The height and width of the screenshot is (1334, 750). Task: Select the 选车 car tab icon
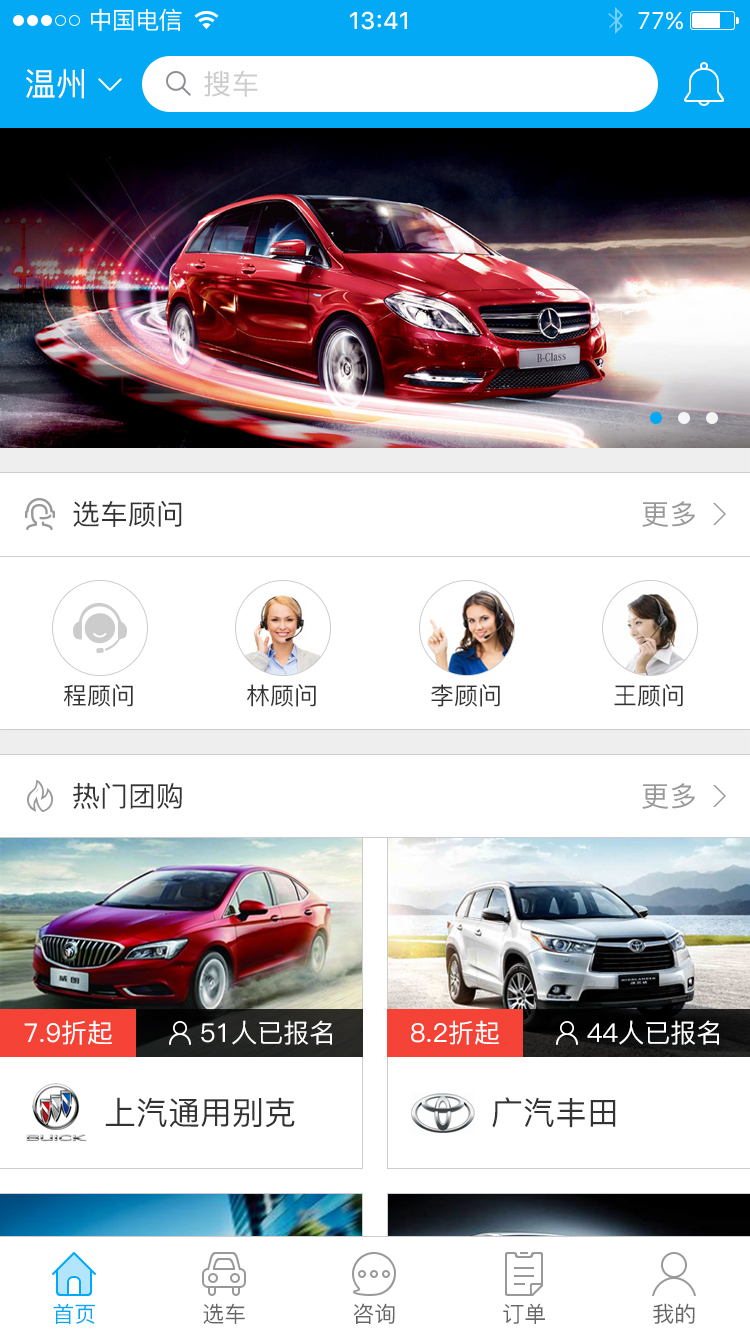tap(223, 1272)
